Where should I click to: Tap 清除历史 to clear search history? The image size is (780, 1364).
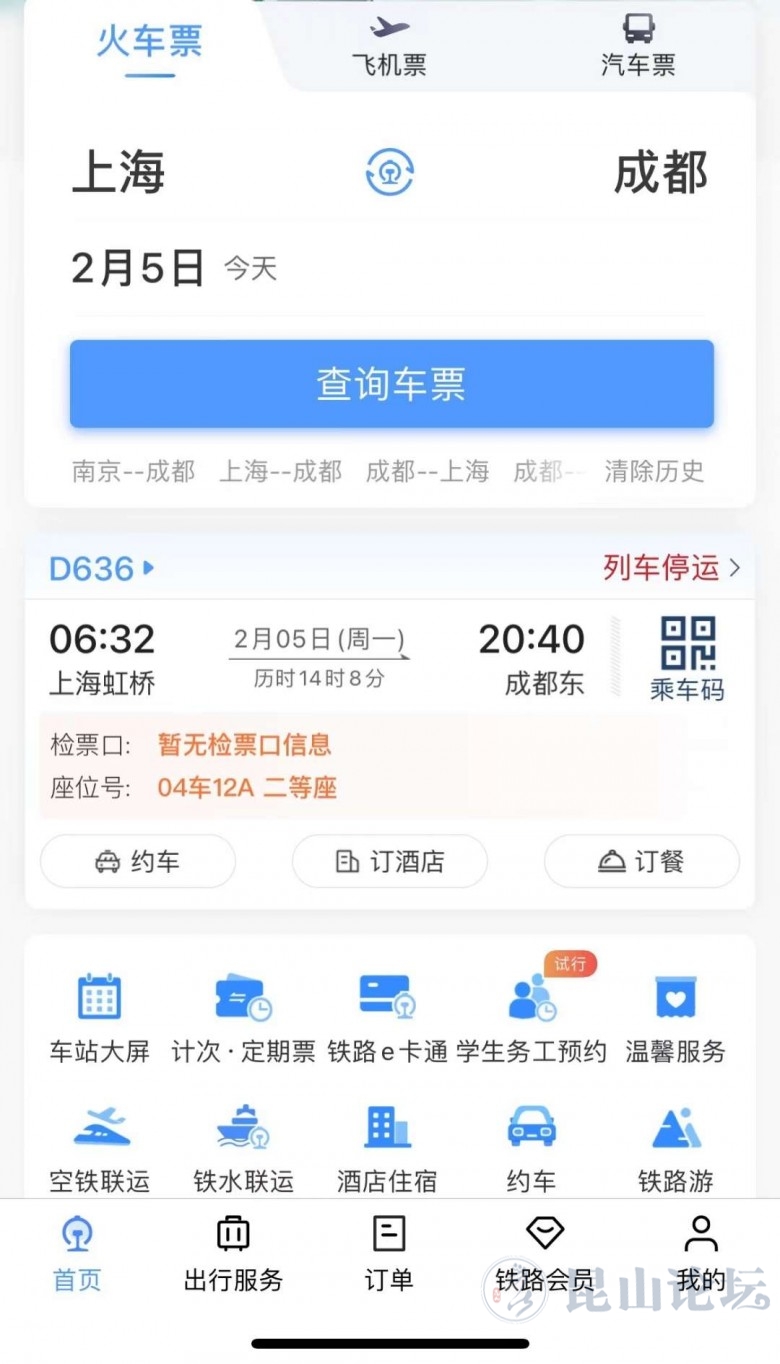coord(654,471)
